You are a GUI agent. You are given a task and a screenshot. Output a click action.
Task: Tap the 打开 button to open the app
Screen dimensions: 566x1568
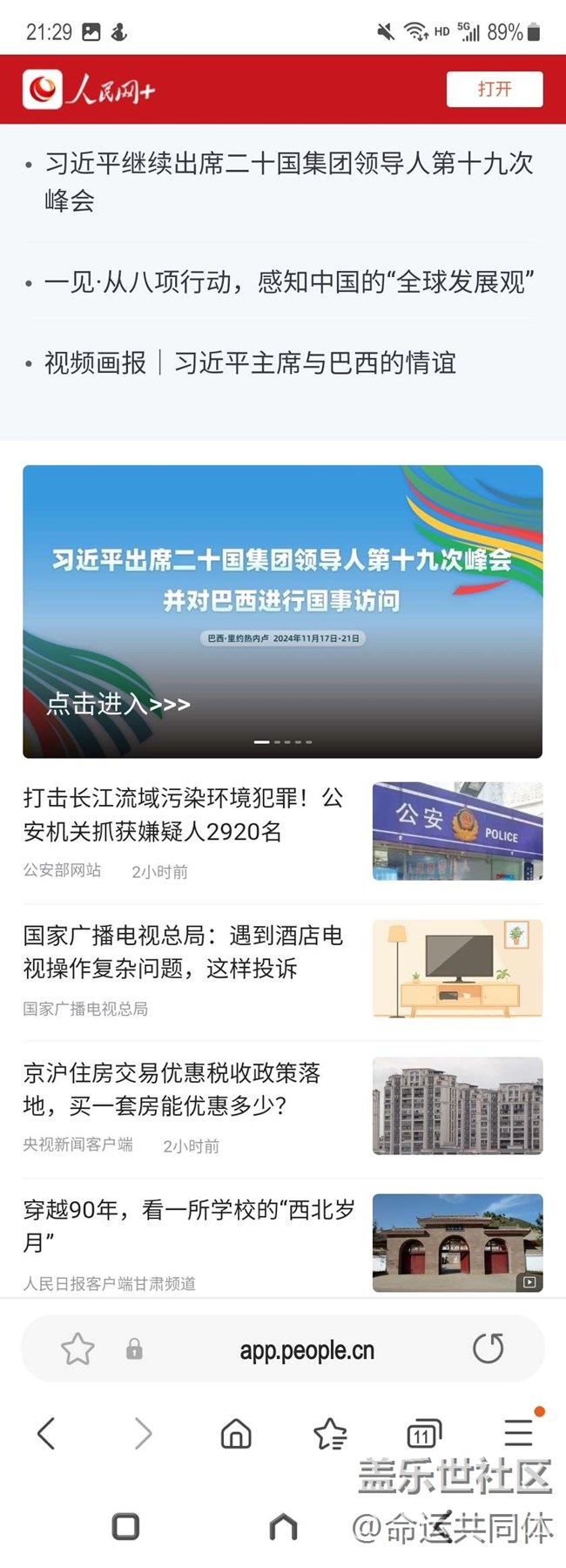[494, 89]
